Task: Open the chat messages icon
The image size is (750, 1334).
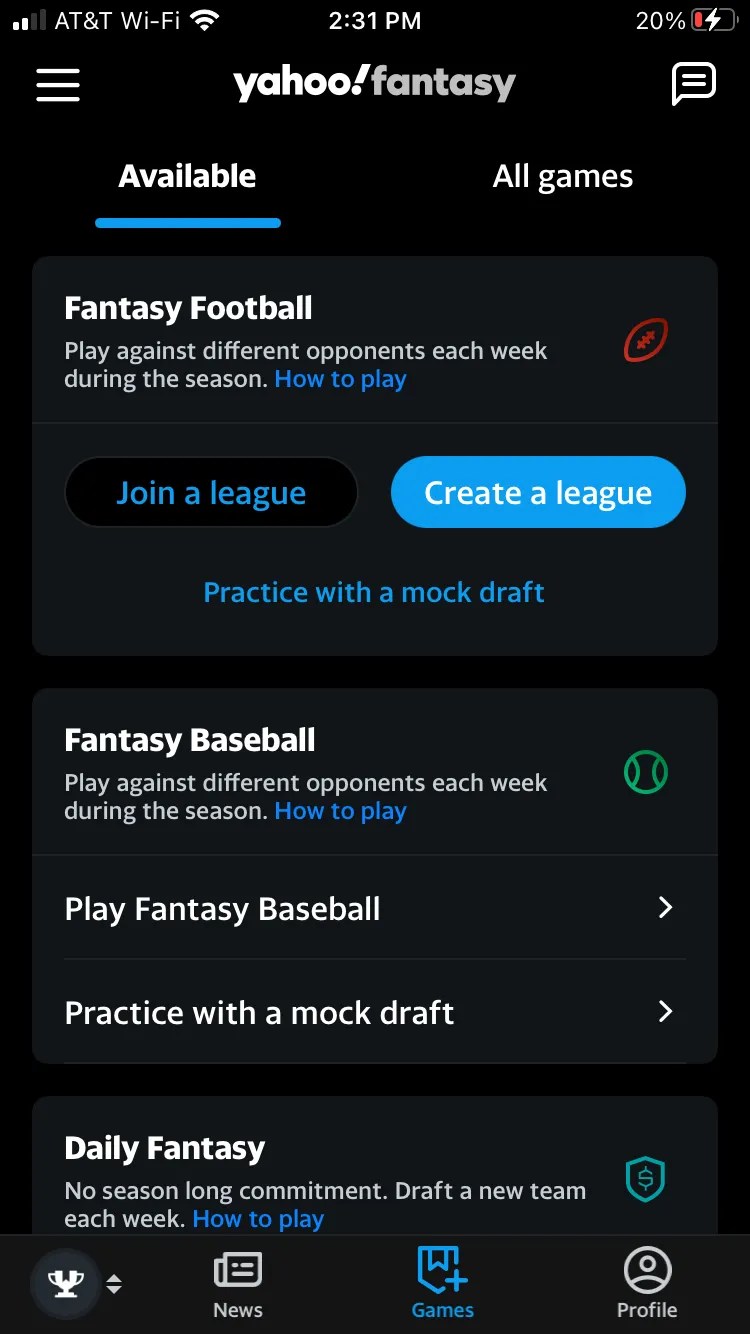Action: [693, 84]
